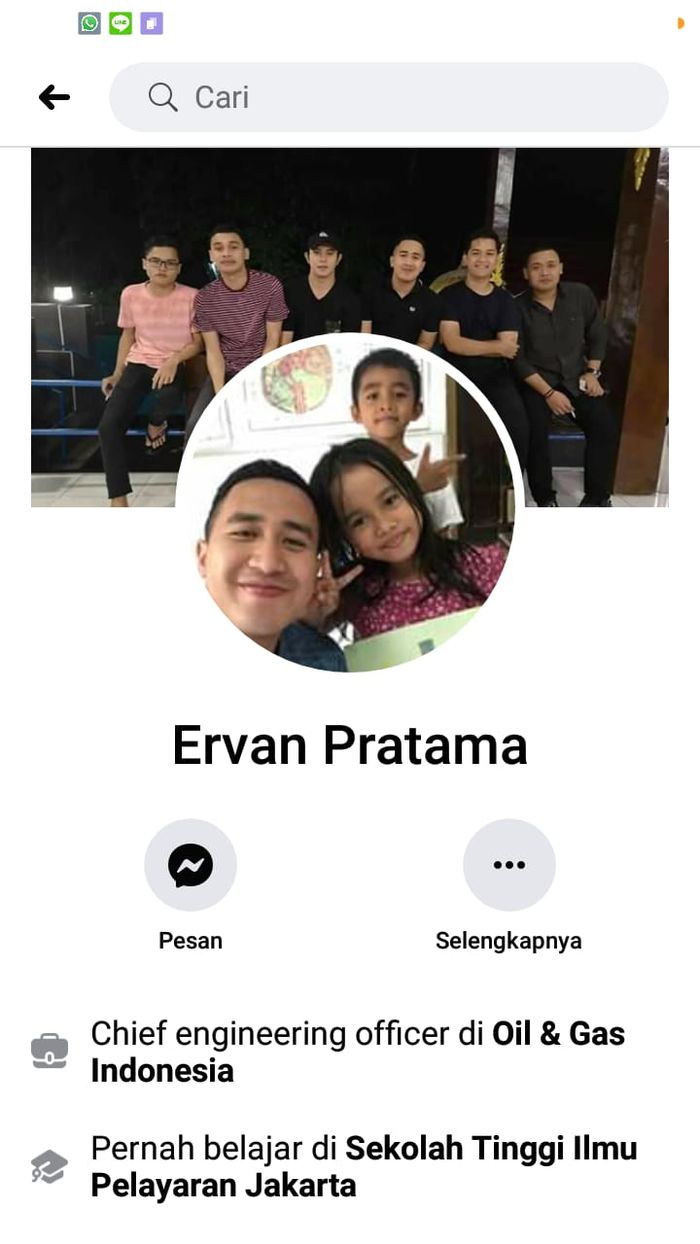Open Sekolah Tinggi Ilmu Pelayaran Jakarta link
This screenshot has width=700, height=1244.
pos(490,1149)
